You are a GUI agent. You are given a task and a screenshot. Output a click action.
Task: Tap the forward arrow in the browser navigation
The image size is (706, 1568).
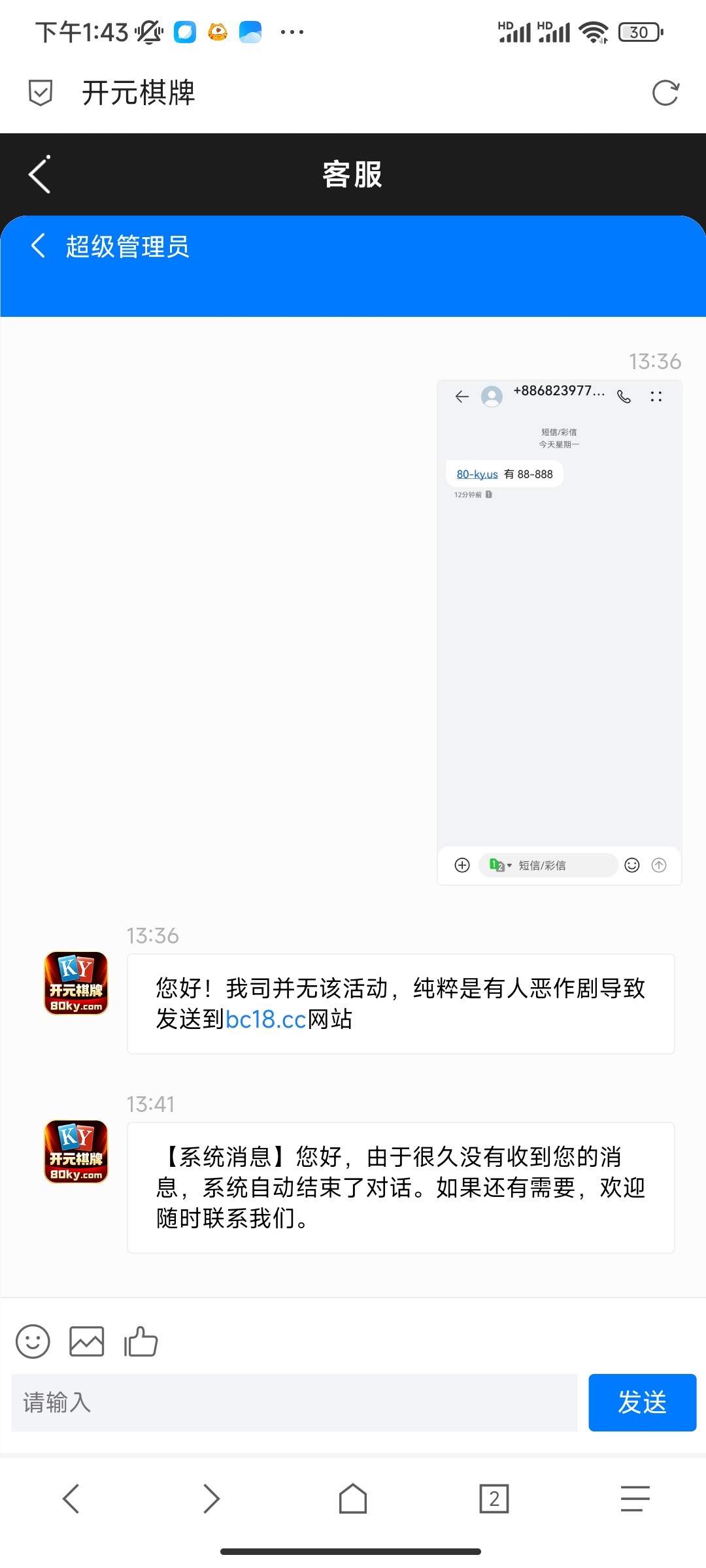point(211,1499)
